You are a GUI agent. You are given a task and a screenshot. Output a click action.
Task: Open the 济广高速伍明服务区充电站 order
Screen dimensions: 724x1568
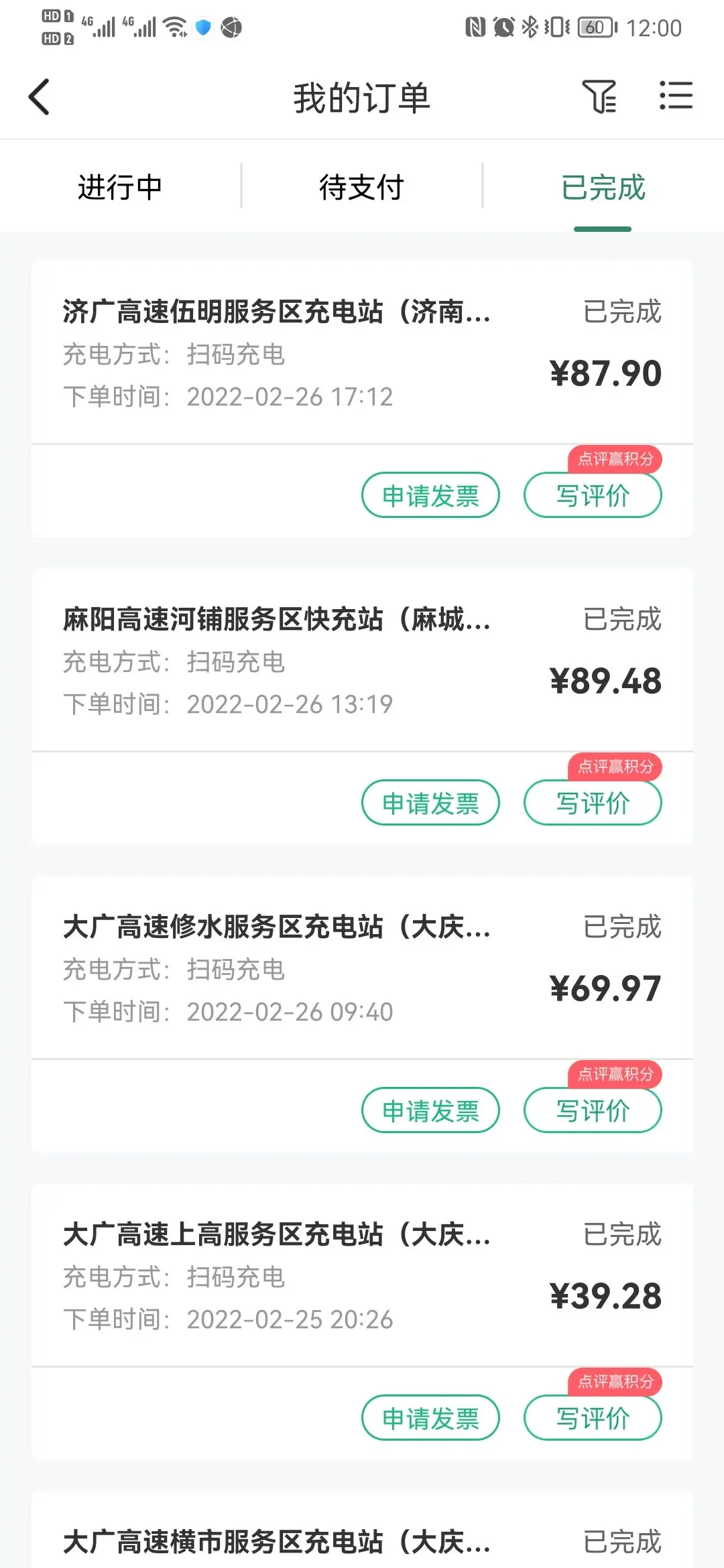click(x=362, y=352)
